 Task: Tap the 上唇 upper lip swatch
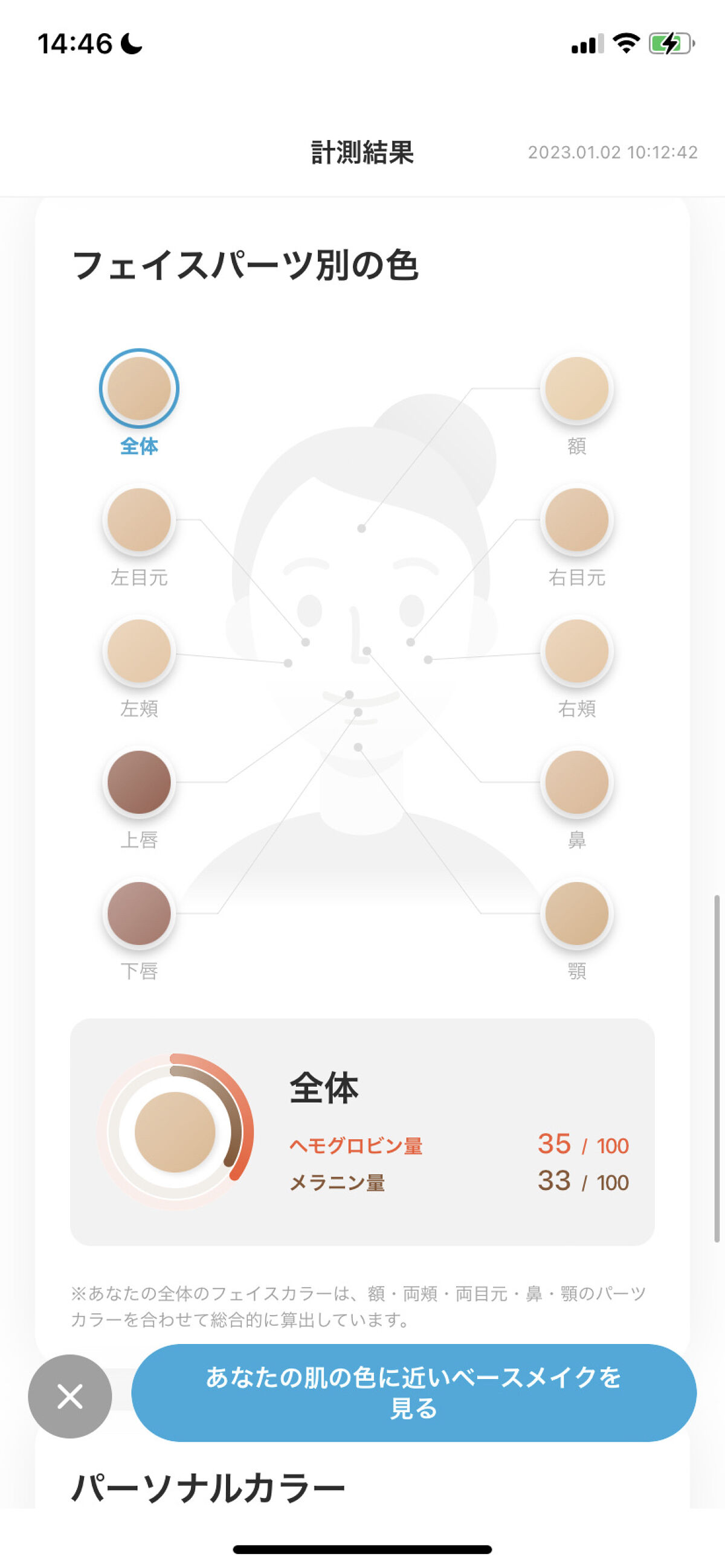[x=139, y=782]
